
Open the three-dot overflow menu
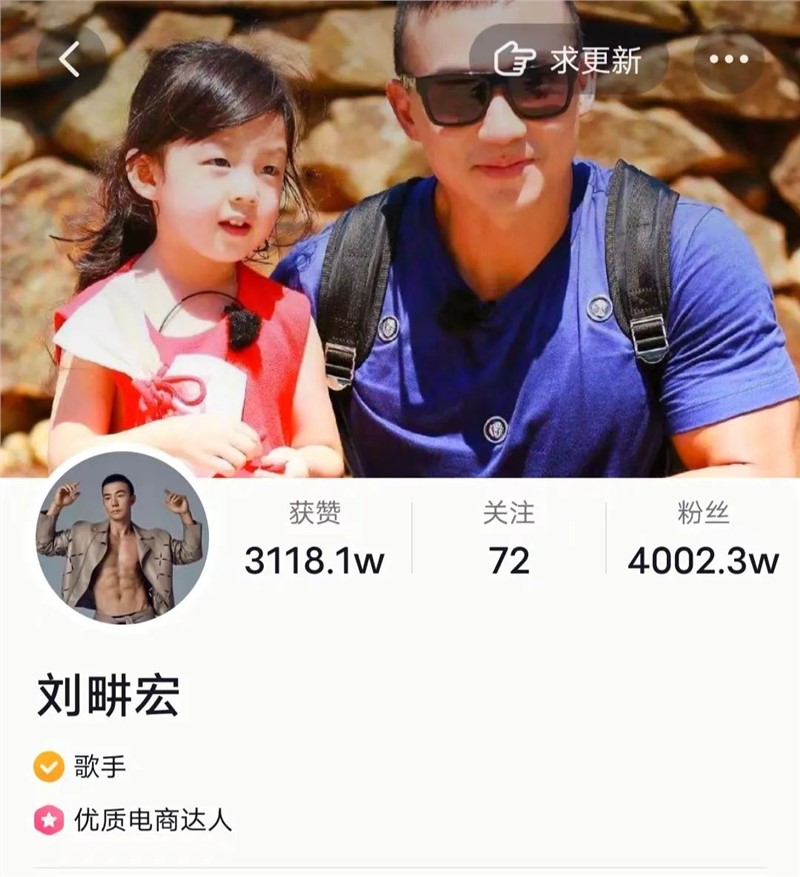coord(729,60)
